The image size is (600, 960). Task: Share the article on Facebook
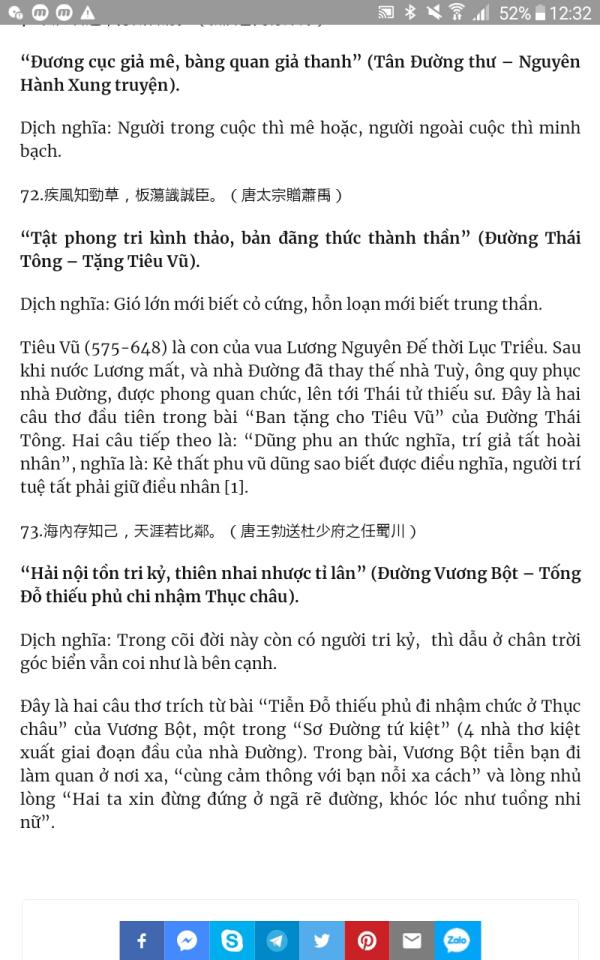tap(141, 940)
